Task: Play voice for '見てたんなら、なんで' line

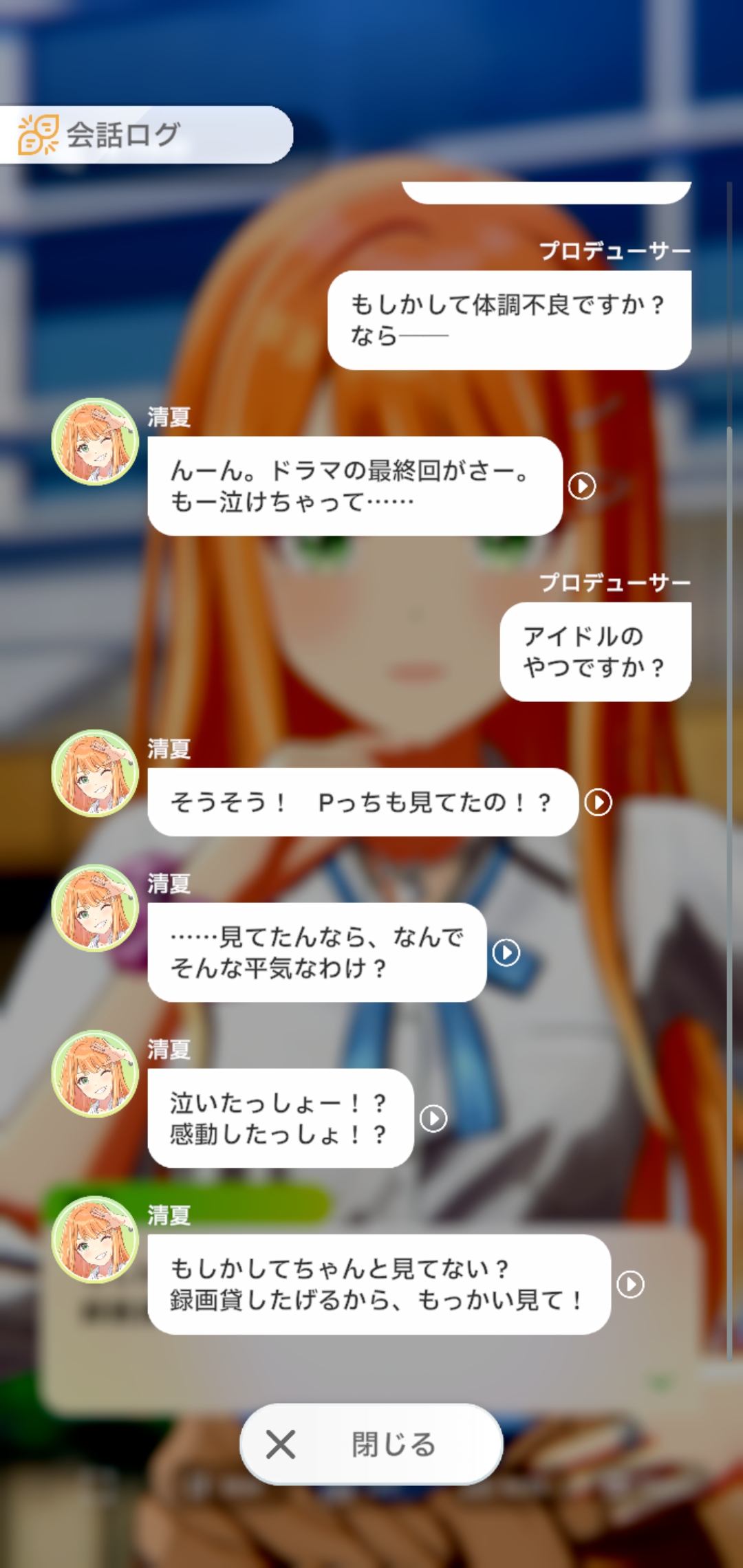Action: click(506, 952)
